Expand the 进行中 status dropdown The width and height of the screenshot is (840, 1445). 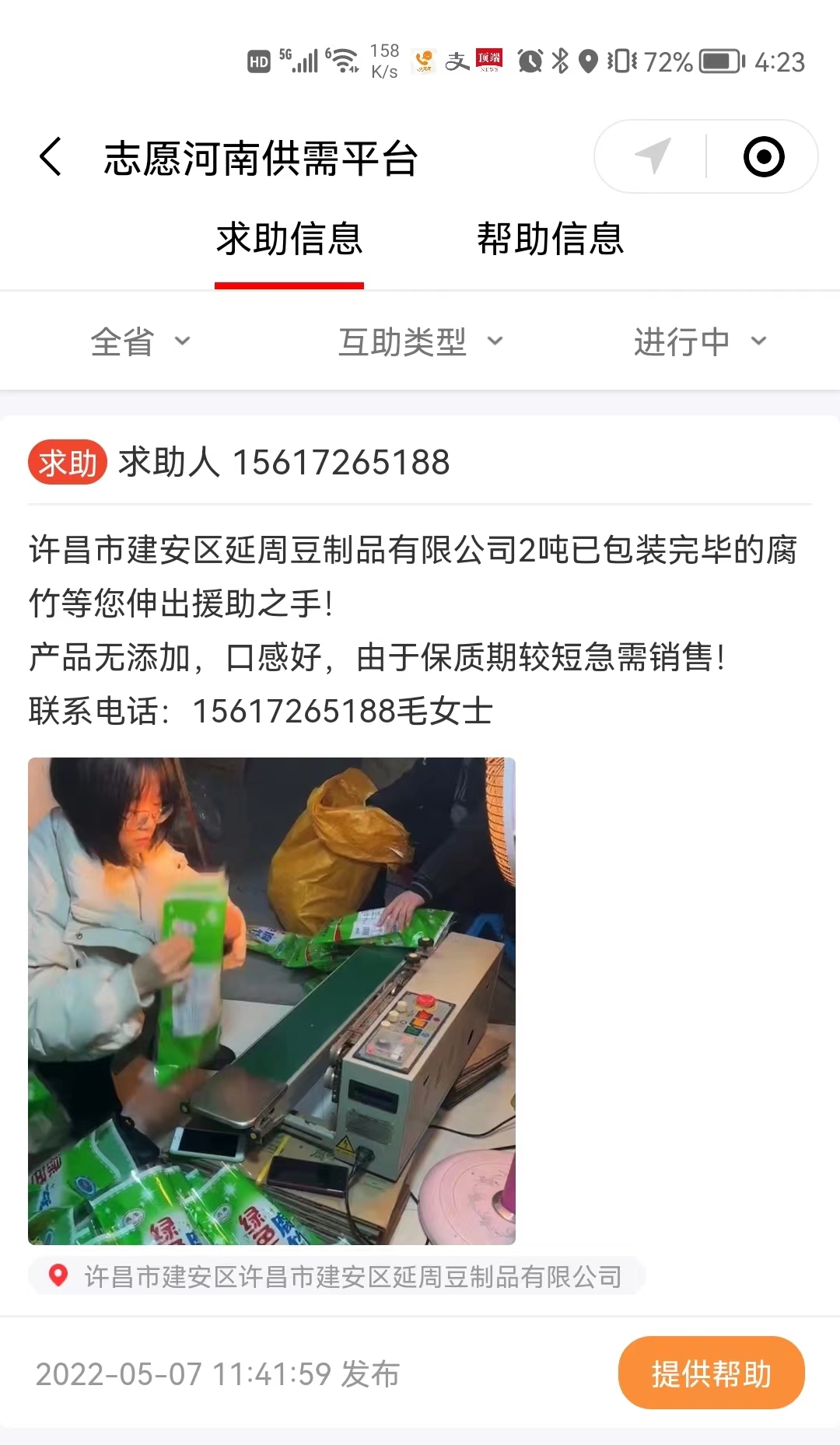click(699, 341)
